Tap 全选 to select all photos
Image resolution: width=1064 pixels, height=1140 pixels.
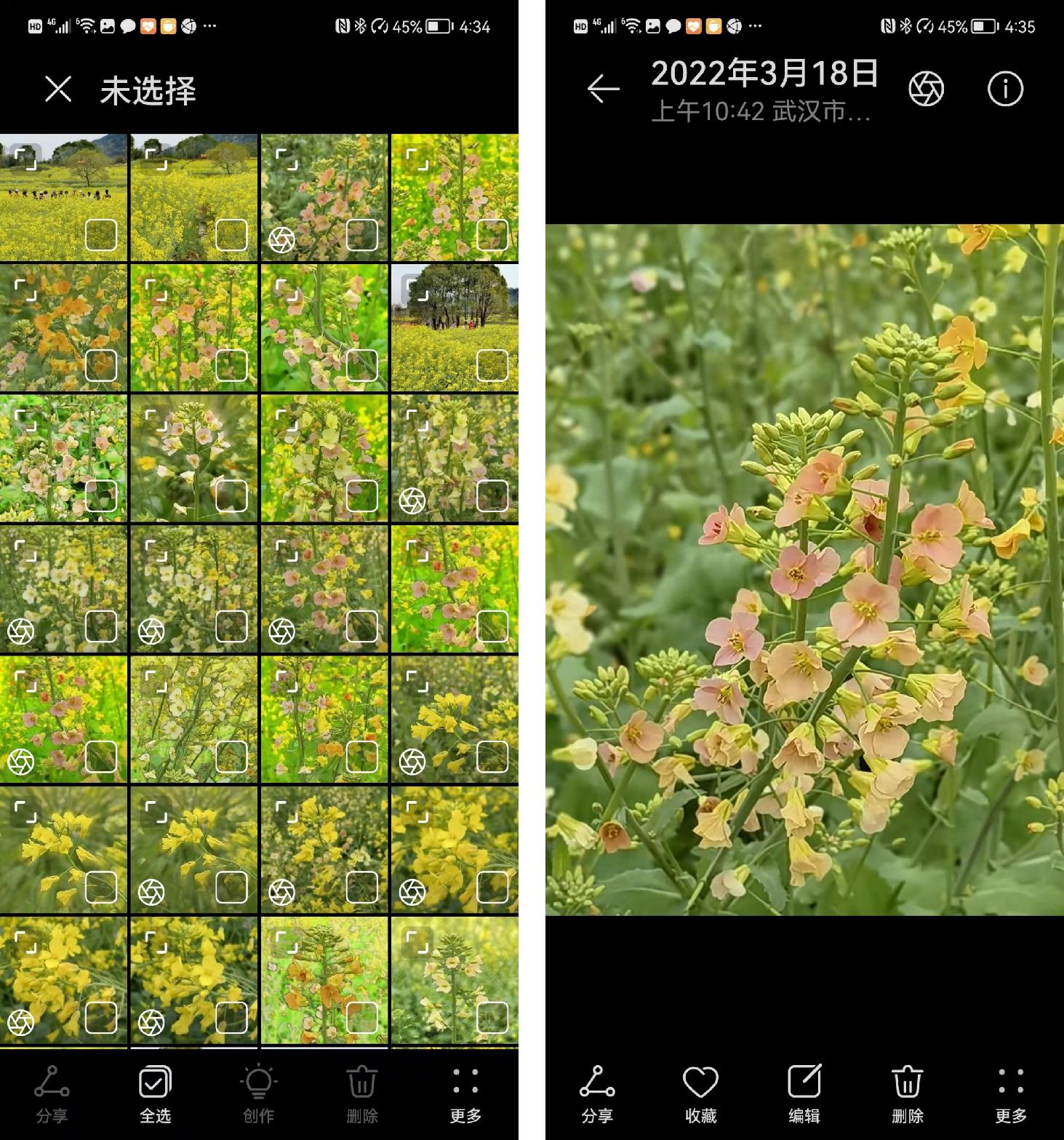pyautogui.click(x=155, y=1095)
